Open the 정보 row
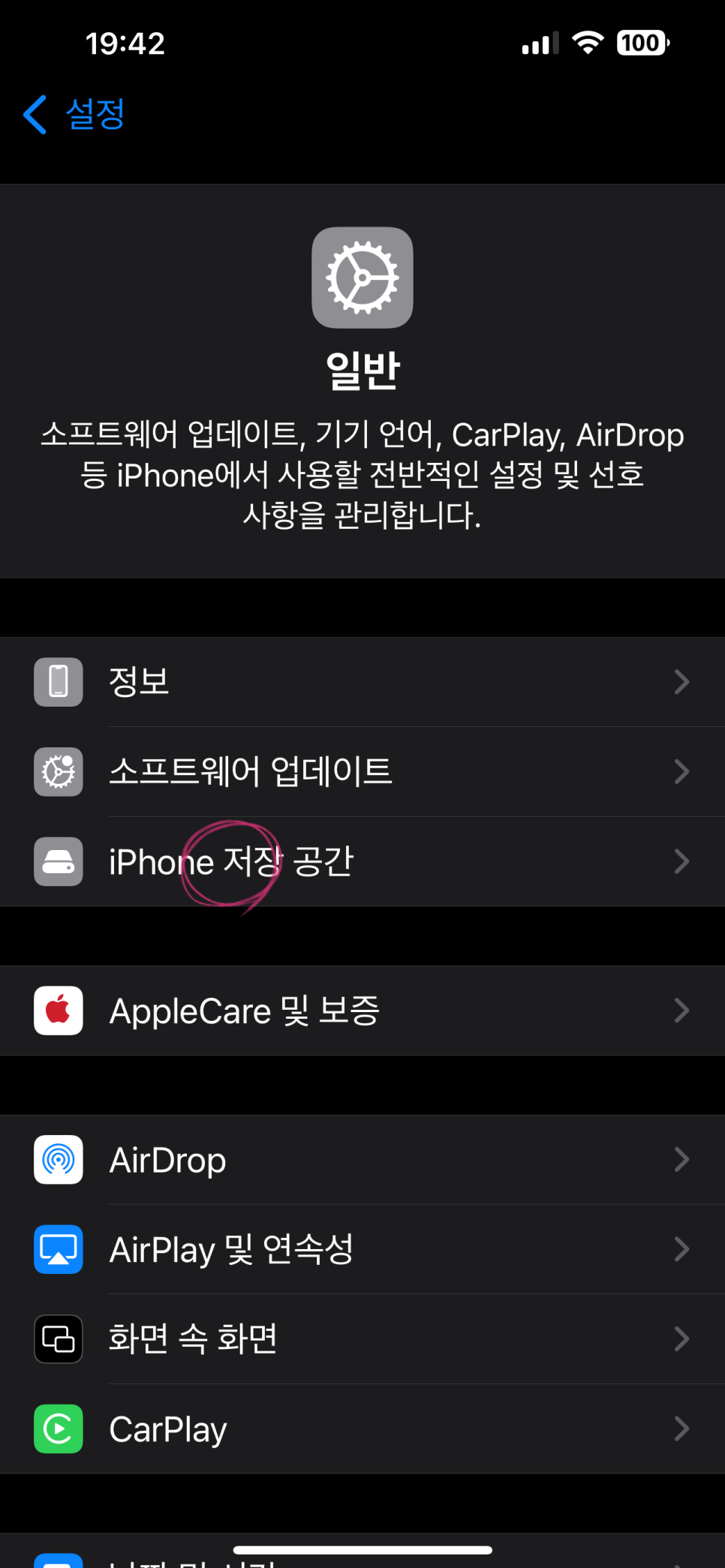This screenshot has height=1568, width=725. point(362,682)
